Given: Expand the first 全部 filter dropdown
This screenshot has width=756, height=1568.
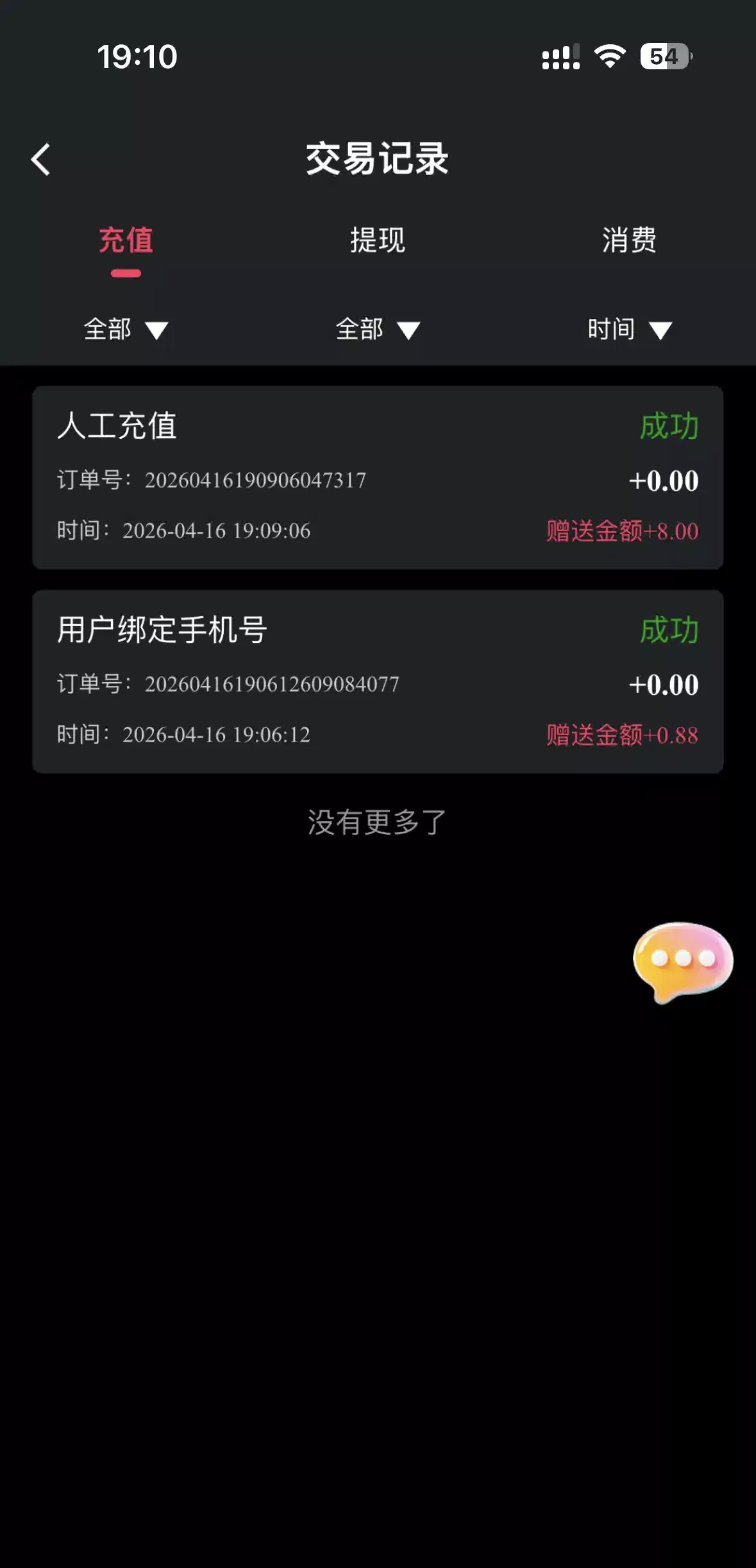Looking at the screenshot, I should tap(126, 330).
